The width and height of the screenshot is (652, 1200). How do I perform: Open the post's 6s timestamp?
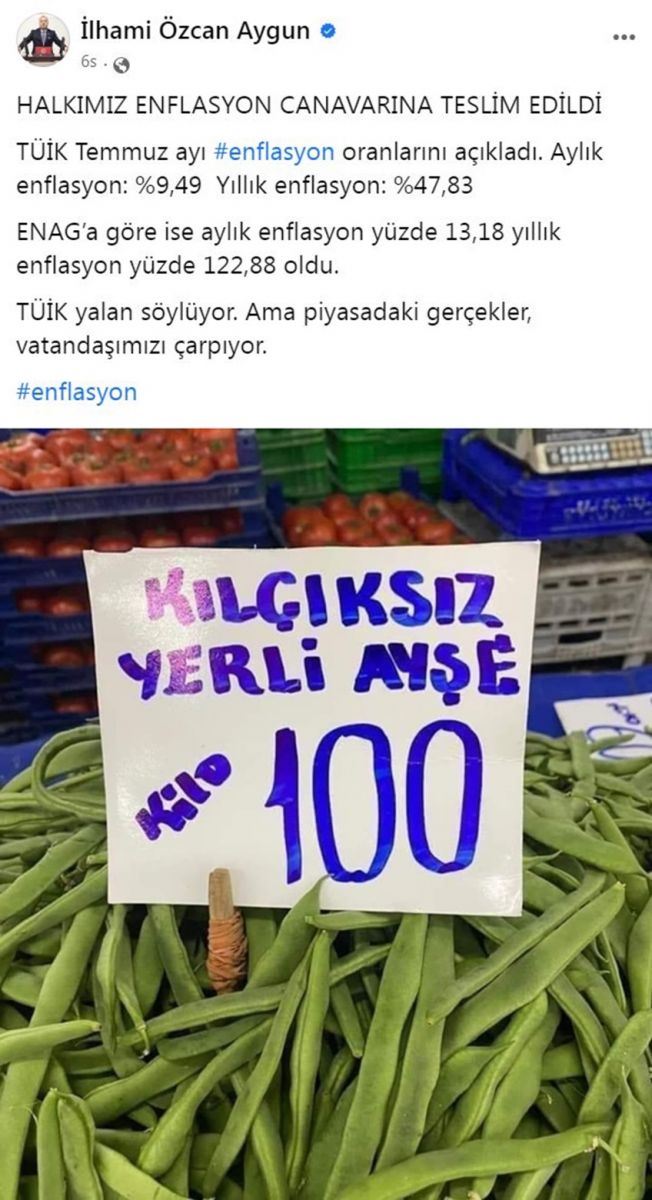click(88, 62)
